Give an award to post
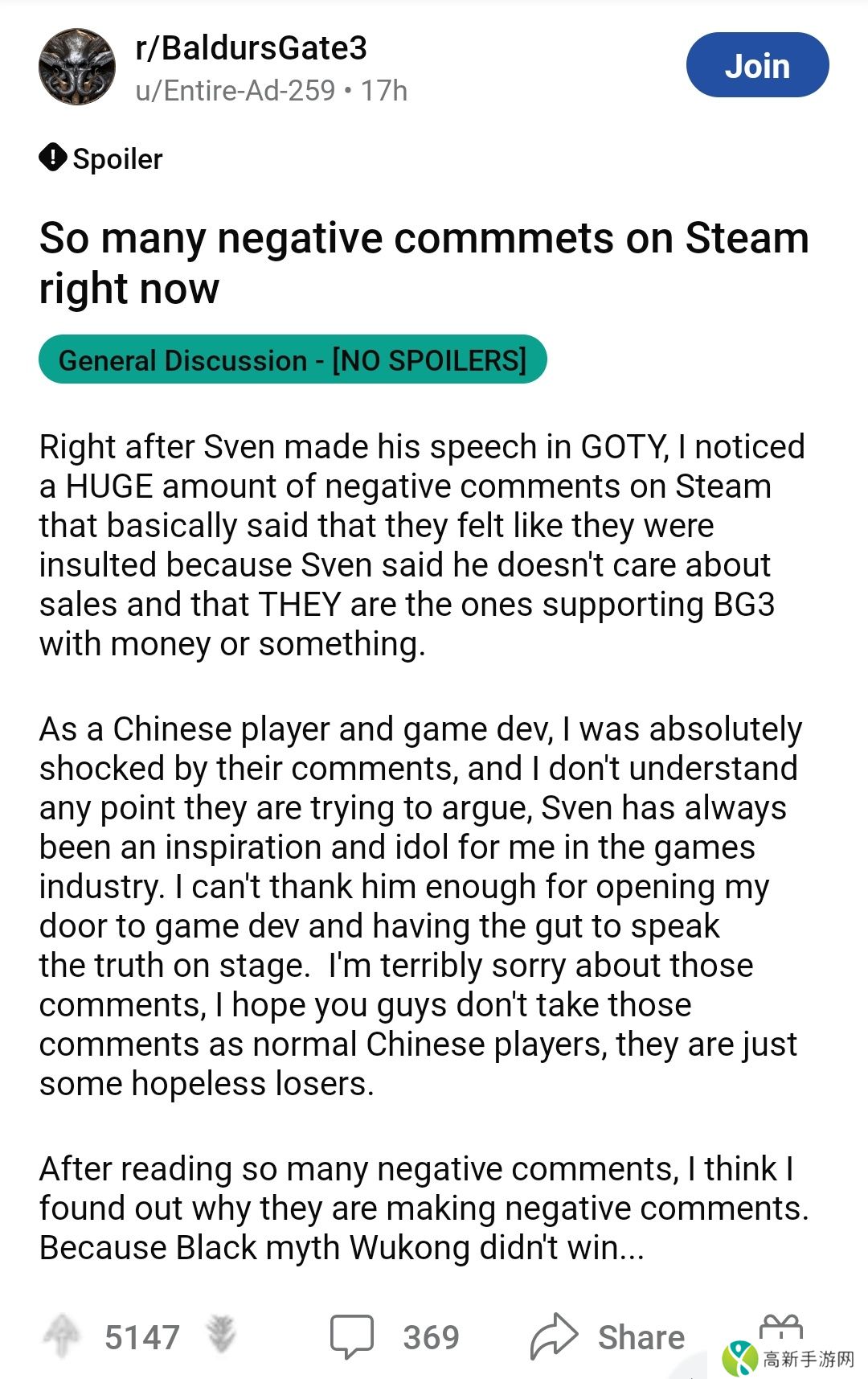 pyautogui.click(x=779, y=1328)
